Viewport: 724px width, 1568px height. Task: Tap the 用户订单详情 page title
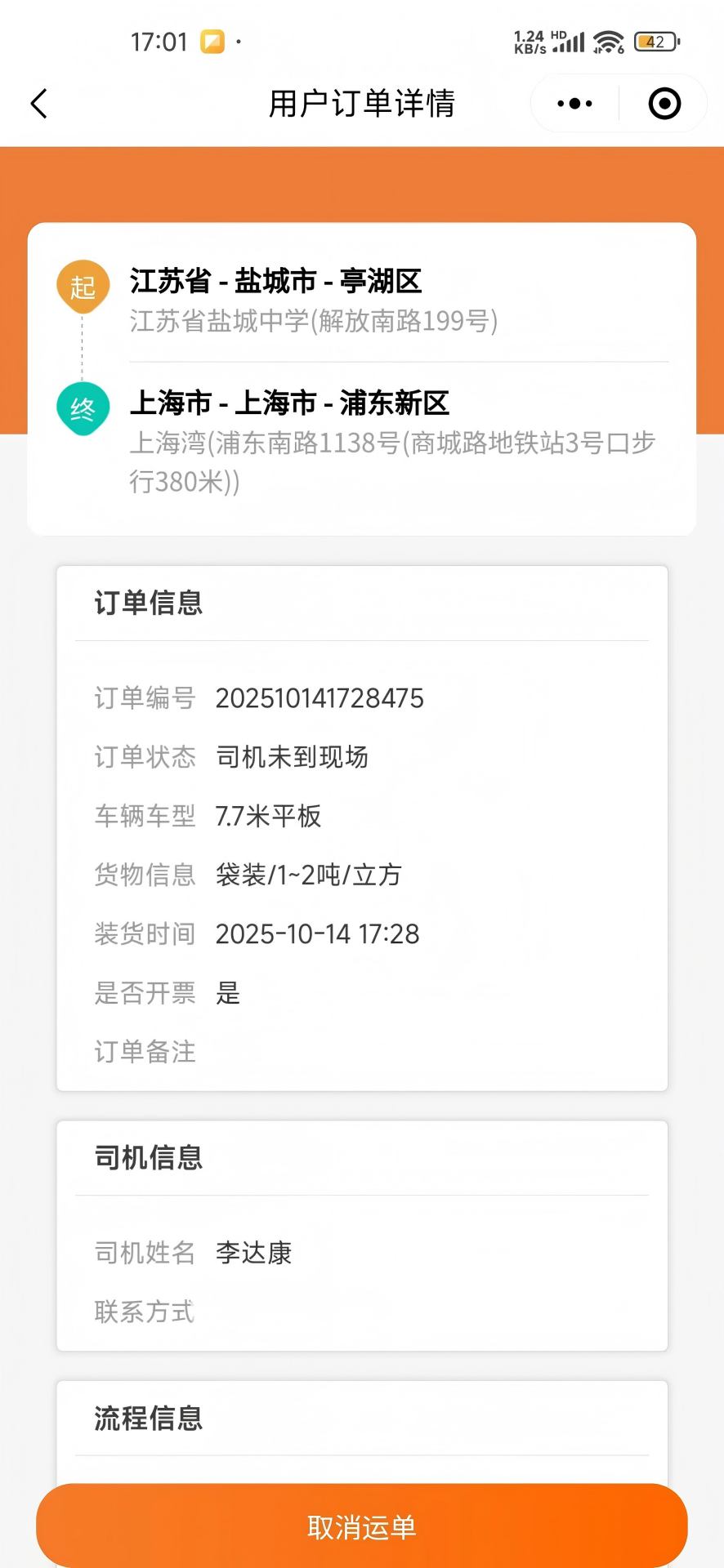[362, 104]
